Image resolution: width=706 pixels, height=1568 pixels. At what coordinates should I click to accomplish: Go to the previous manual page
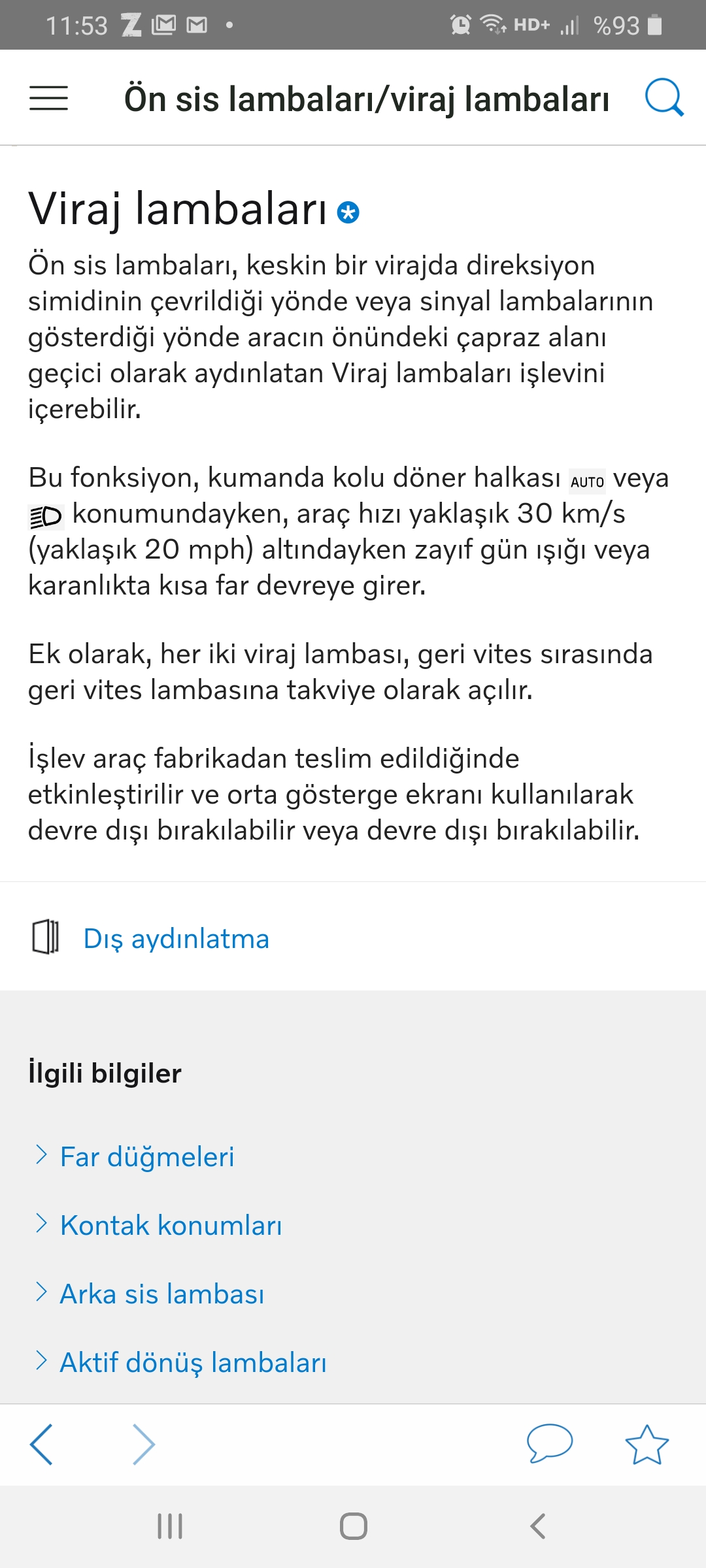tap(41, 1444)
